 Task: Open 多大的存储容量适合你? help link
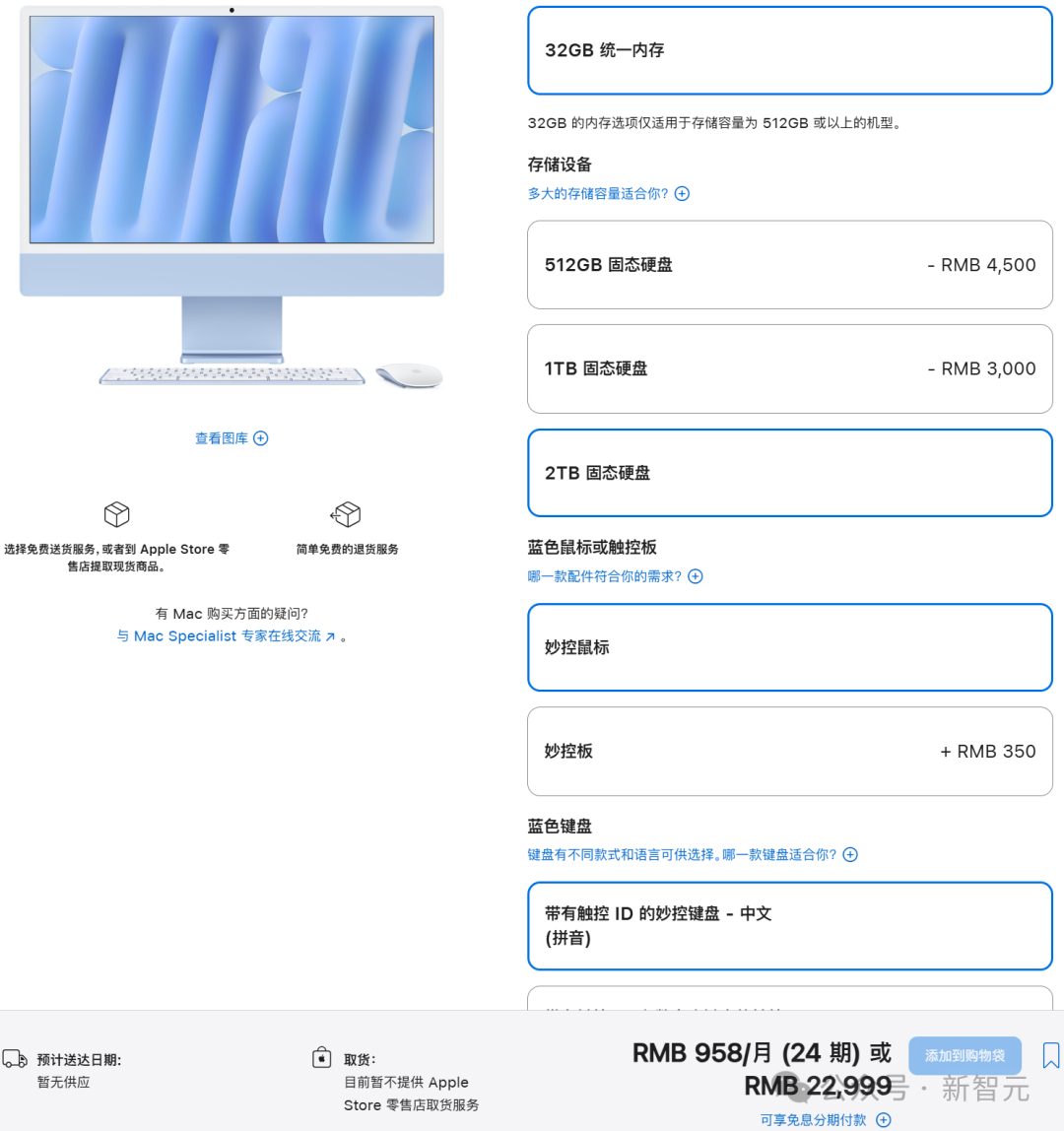click(x=608, y=193)
